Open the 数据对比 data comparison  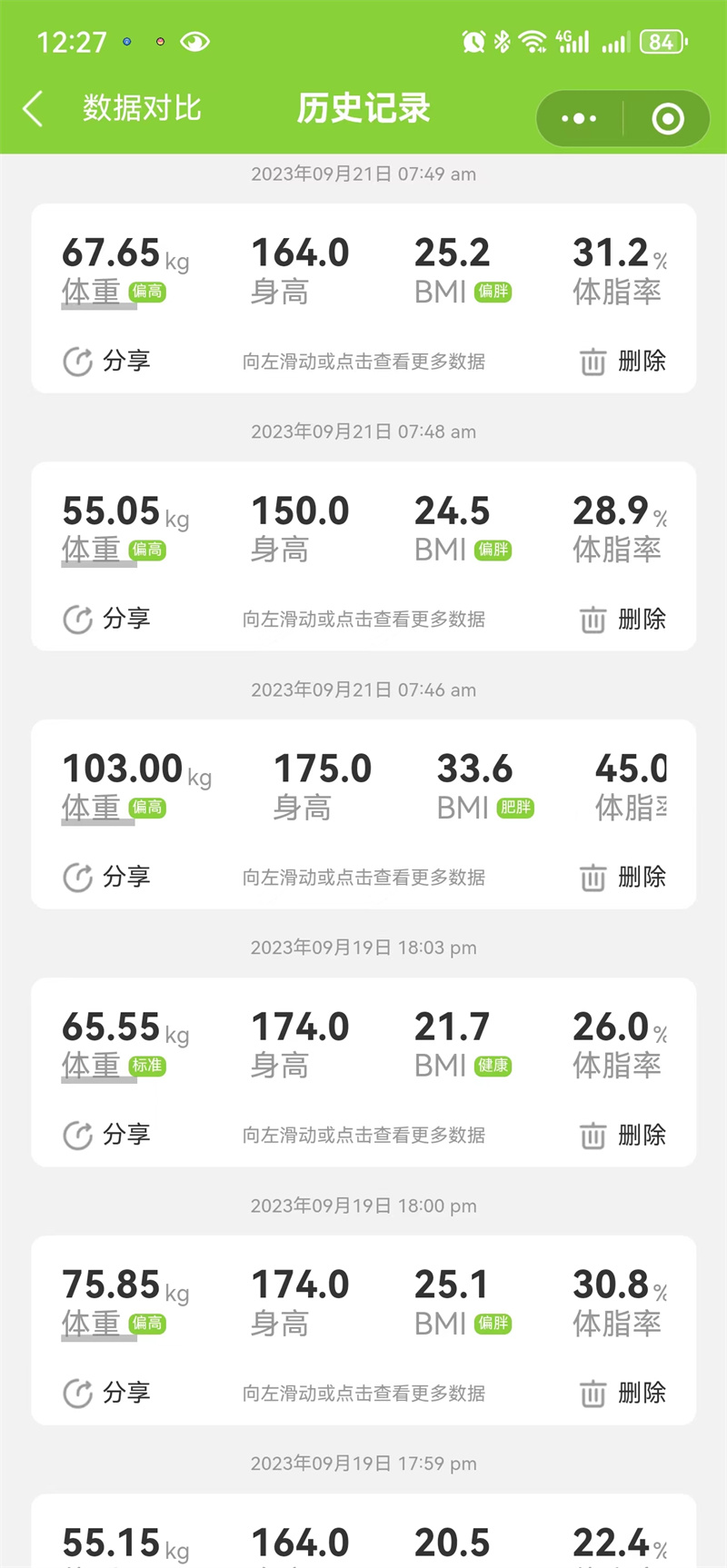pyautogui.click(x=142, y=108)
